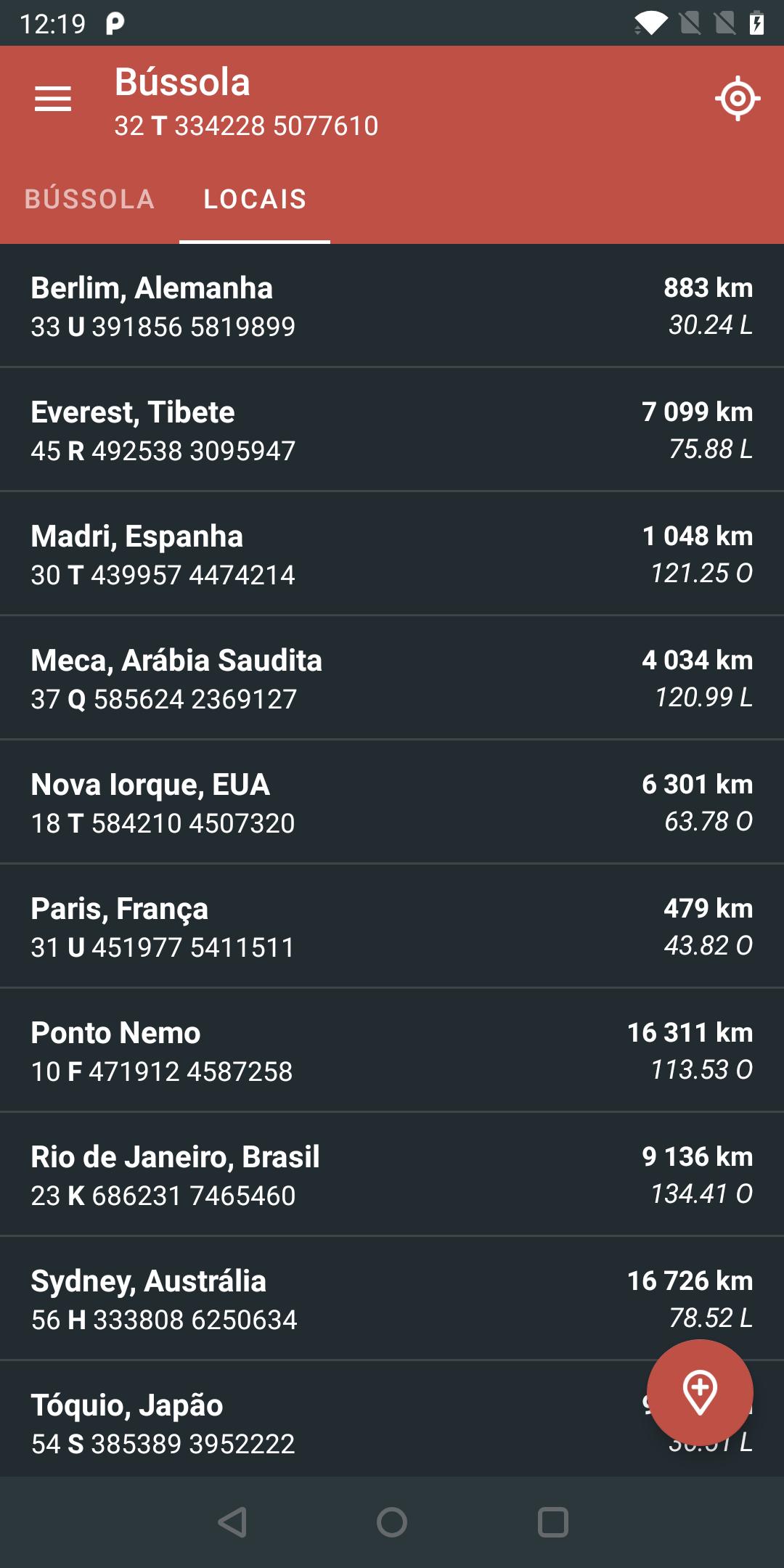Tap the system home button
Screen dimensions: 784x1568
(x=392, y=1522)
